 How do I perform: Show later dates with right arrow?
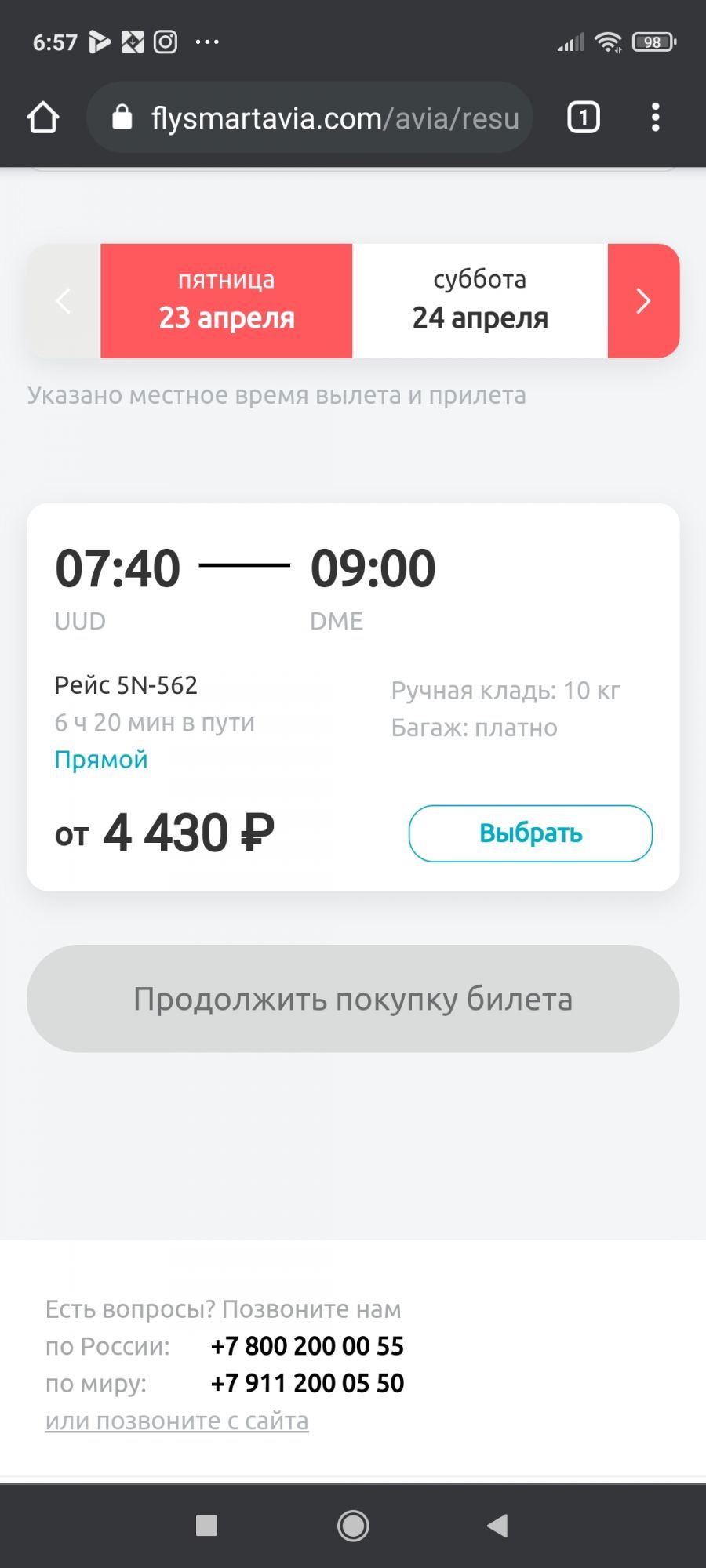pyautogui.click(x=643, y=301)
